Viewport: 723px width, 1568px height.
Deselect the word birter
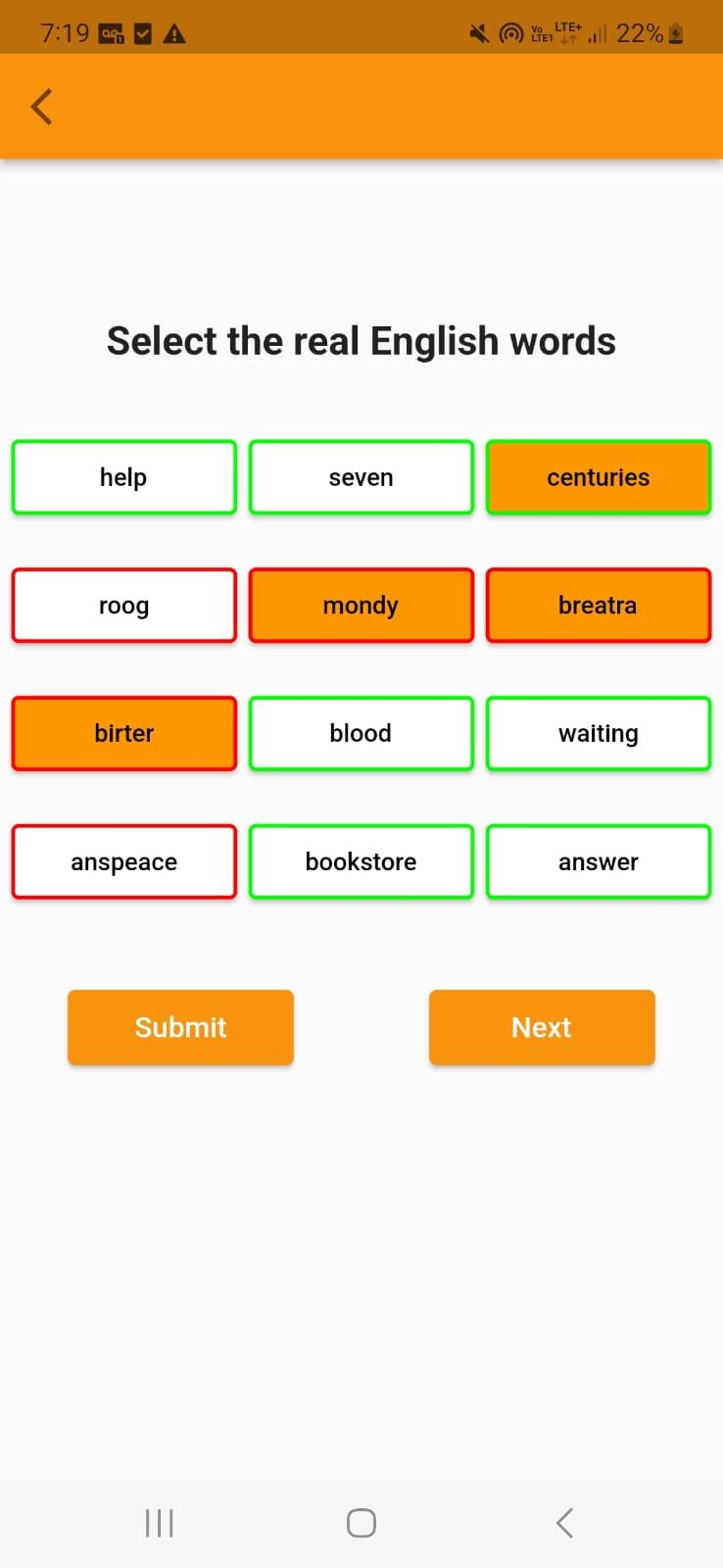coord(124,733)
